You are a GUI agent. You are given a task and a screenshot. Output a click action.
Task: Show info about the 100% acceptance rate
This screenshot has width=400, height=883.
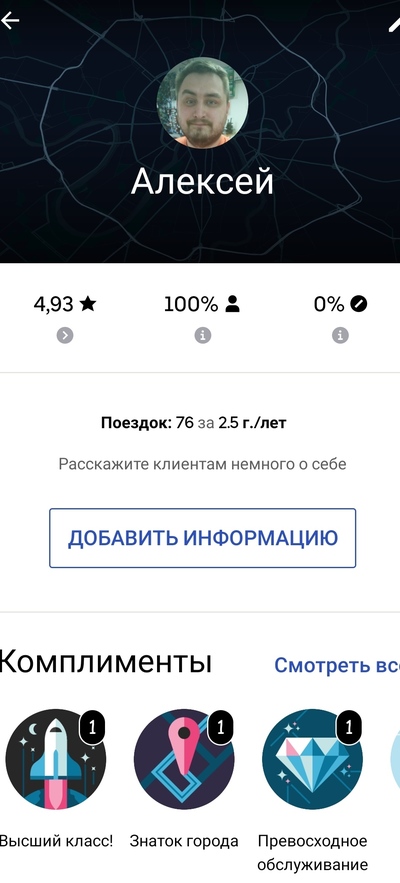click(x=203, y=336)
